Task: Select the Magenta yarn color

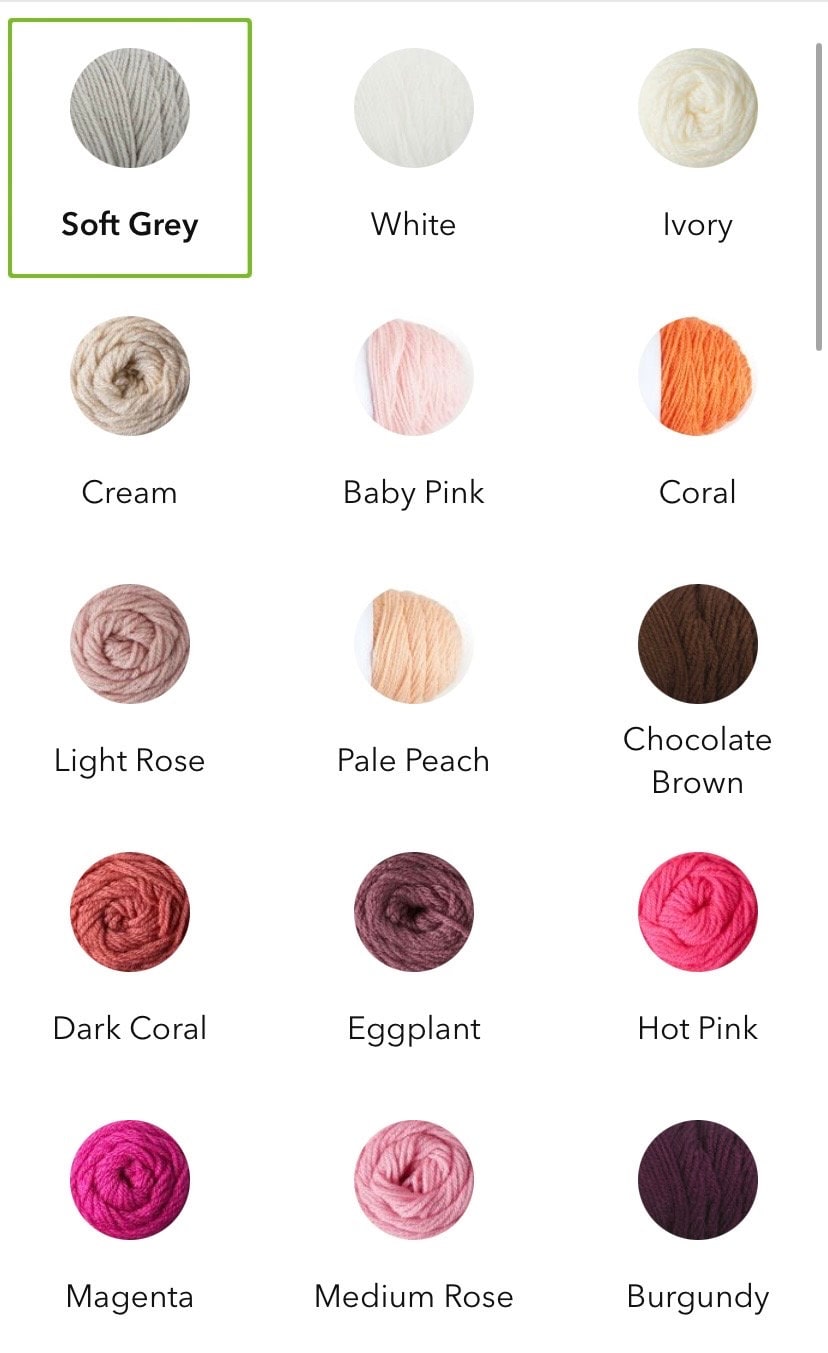Action: coord(129,1180)
